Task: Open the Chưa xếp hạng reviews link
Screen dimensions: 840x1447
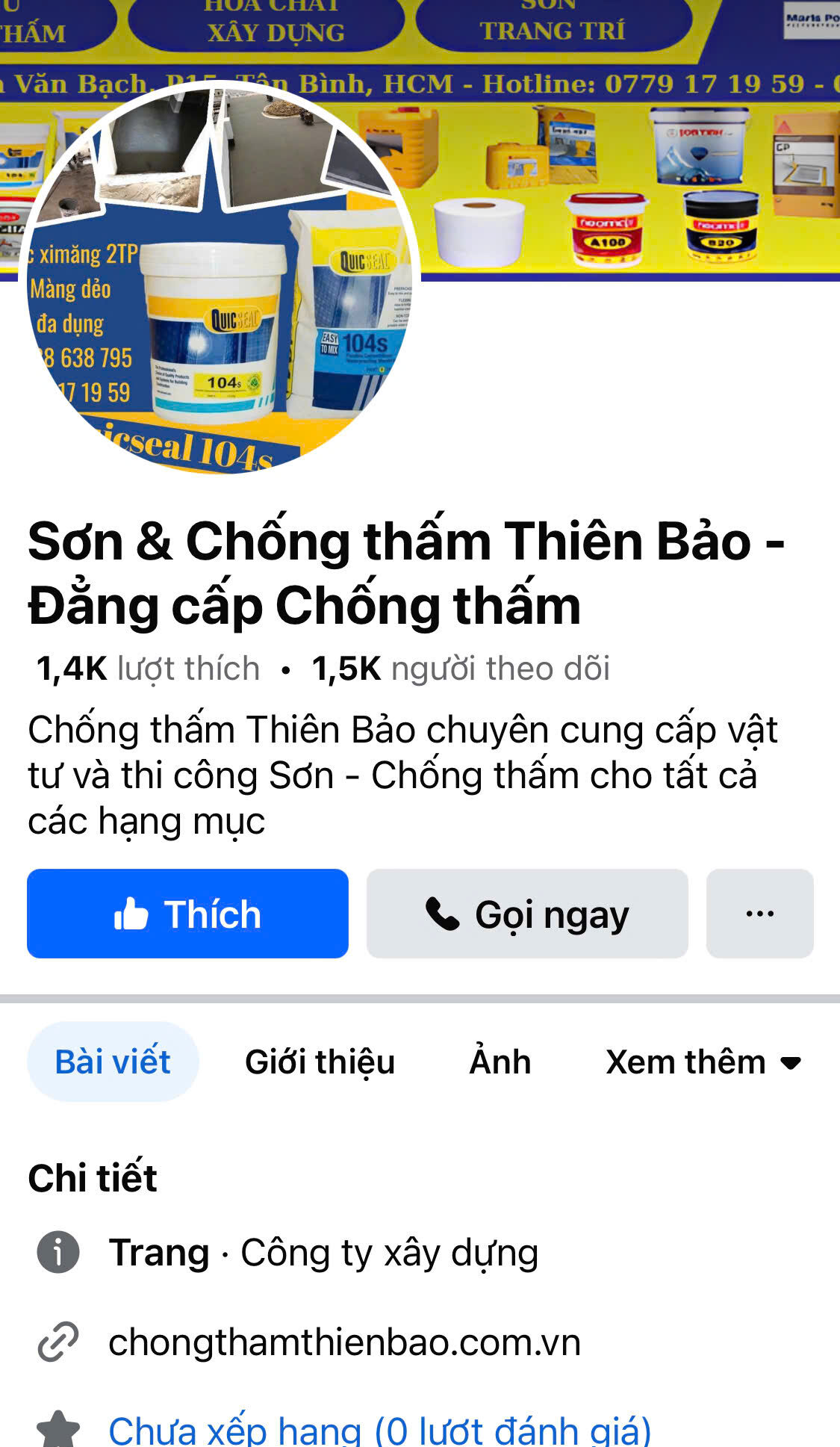Action: coord(379,1431)
